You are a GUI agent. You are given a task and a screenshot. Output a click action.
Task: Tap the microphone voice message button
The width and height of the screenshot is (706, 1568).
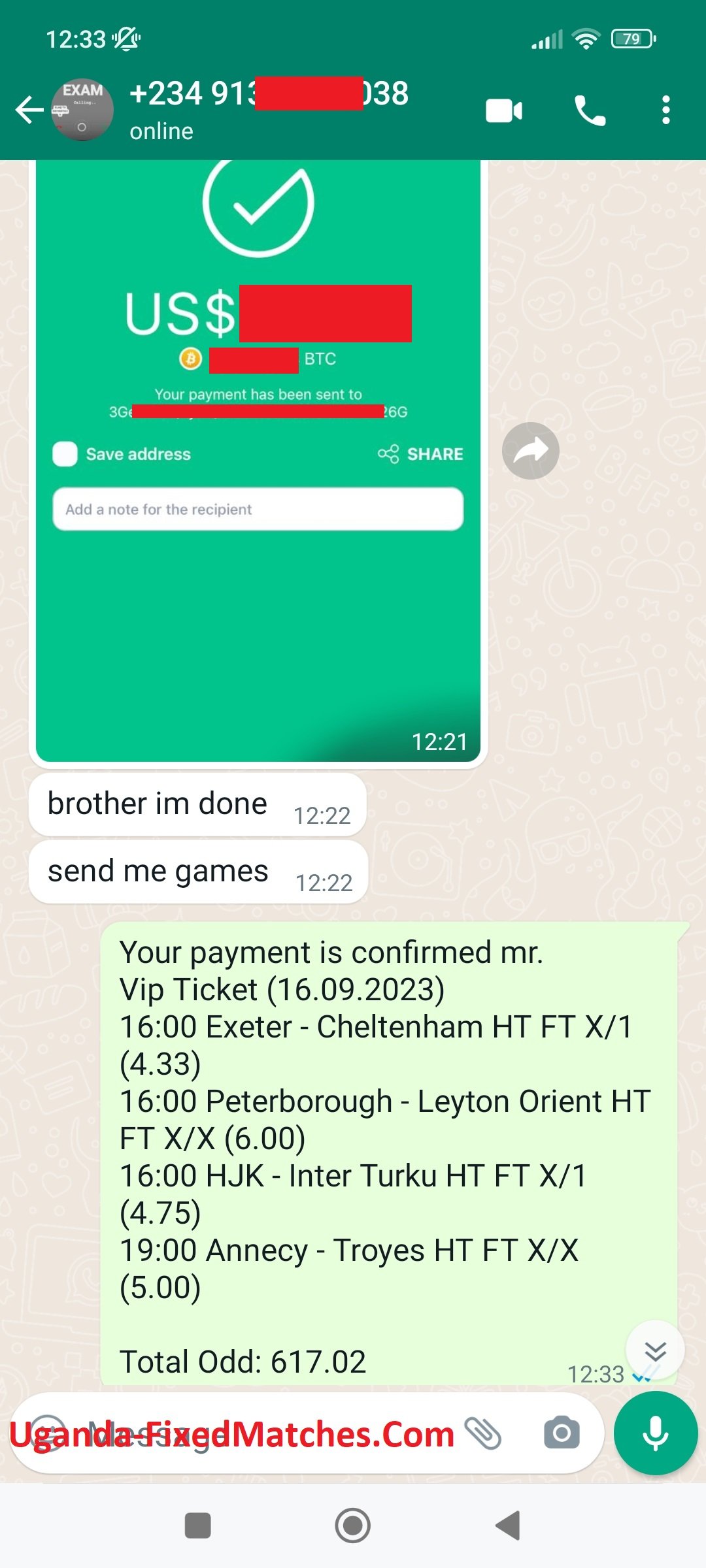[x=655, y=1434]
